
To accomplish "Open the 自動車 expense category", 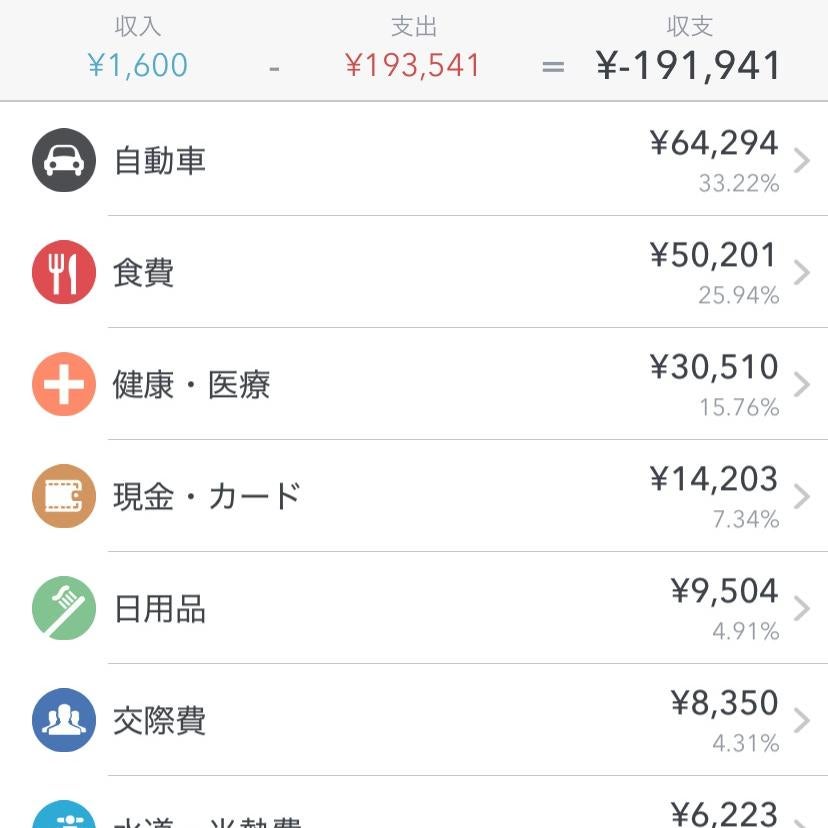I will (414, 160).
